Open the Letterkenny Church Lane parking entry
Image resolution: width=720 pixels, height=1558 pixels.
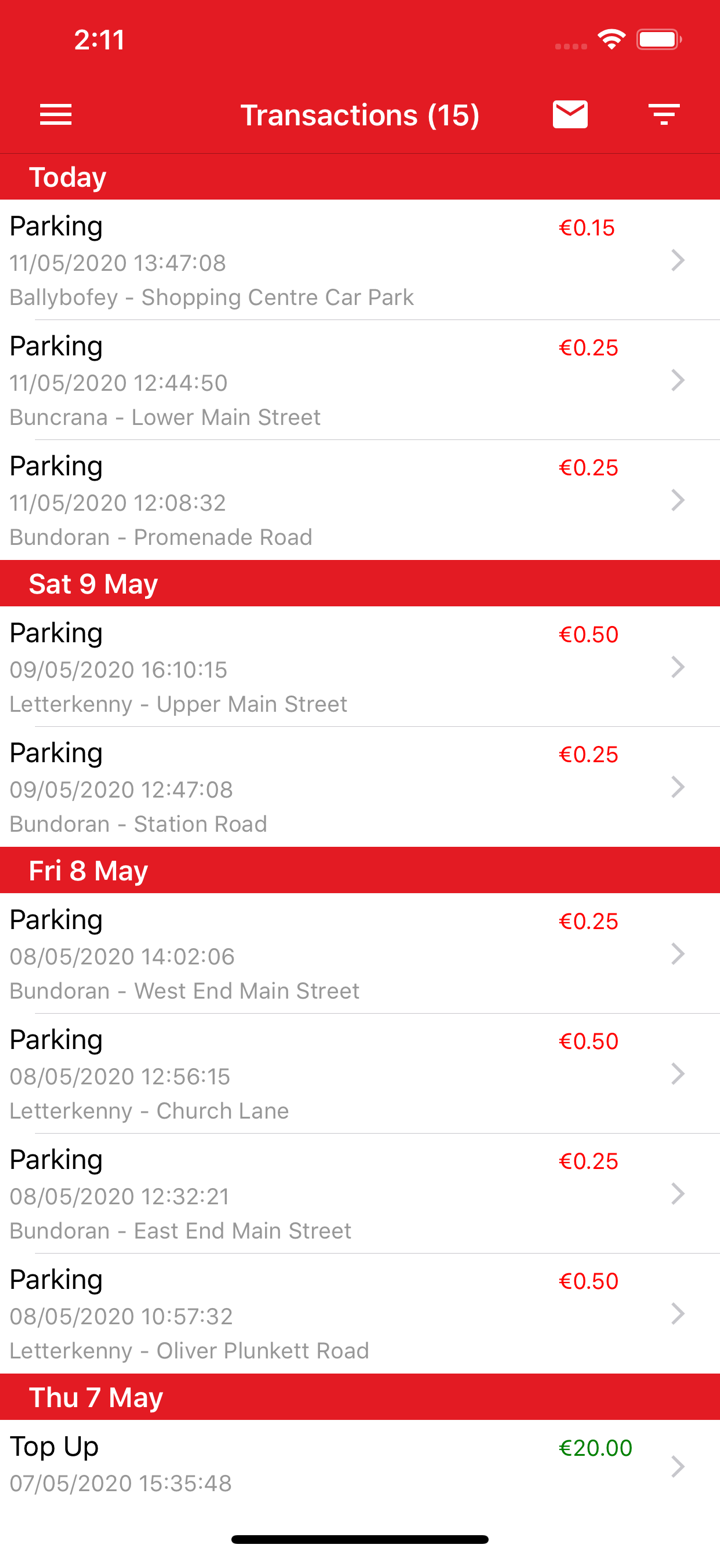click(360, 1074)
